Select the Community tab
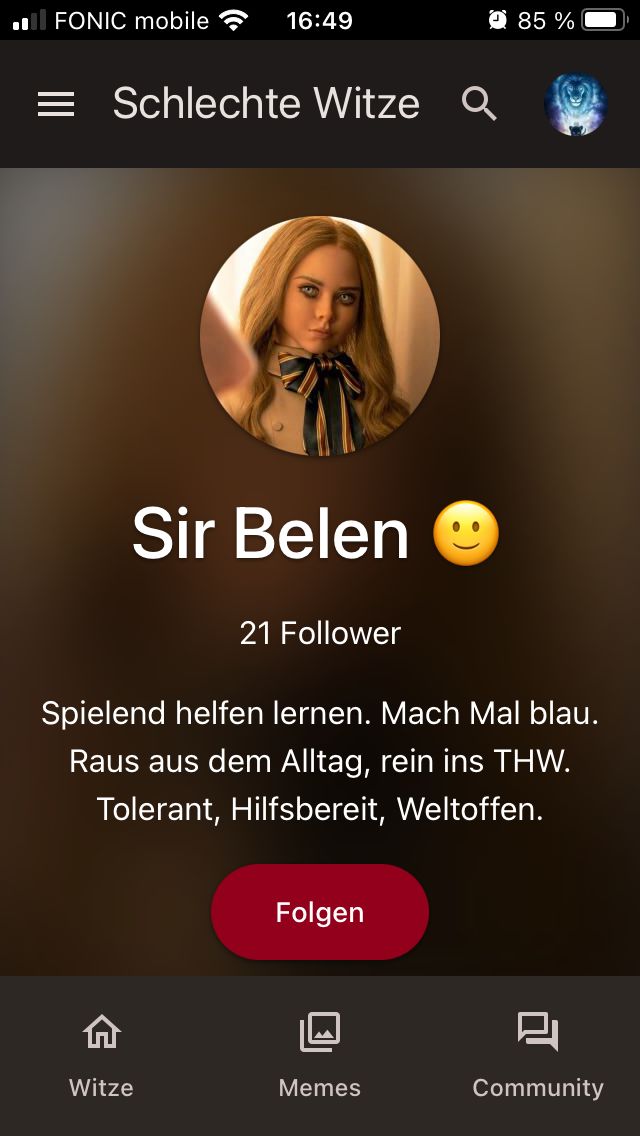Image resolution: width=640 pixels, height=1136 pixels. (x=538, y=1055)
